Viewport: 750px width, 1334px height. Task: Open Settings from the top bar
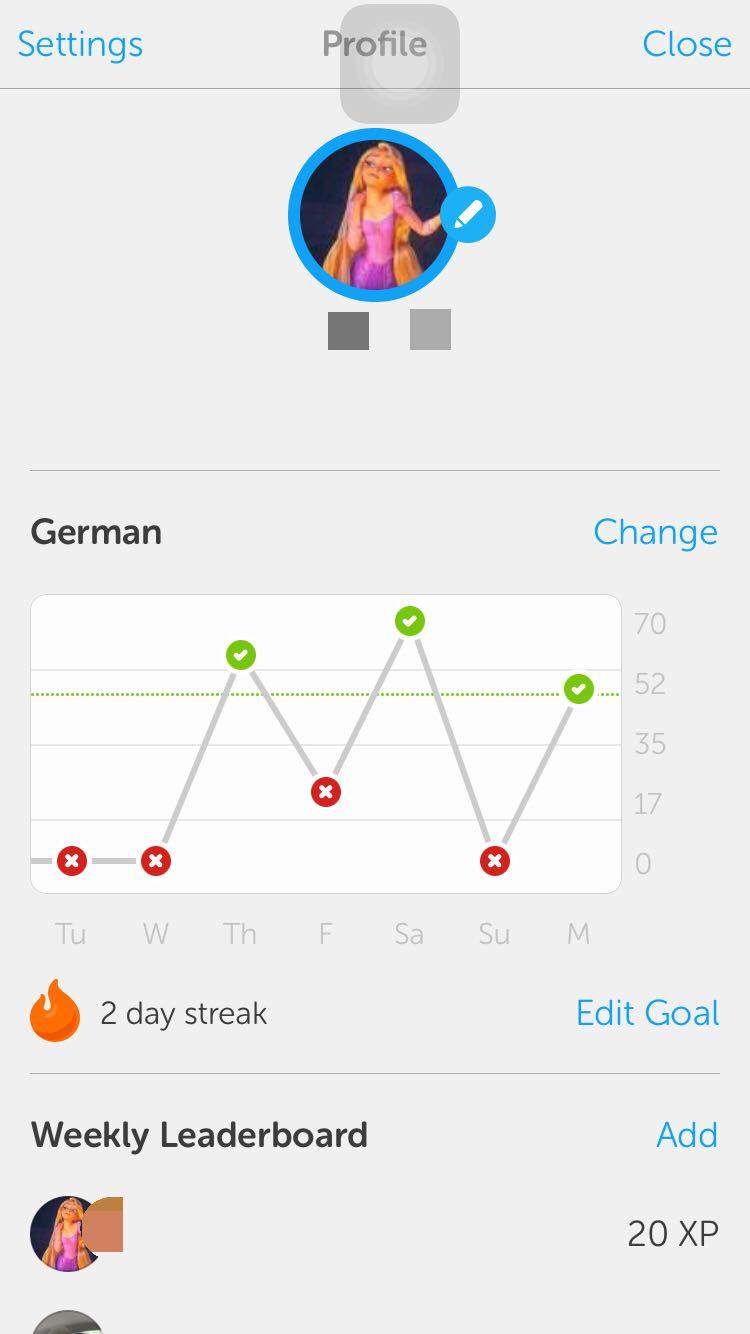tap(80, 44)
